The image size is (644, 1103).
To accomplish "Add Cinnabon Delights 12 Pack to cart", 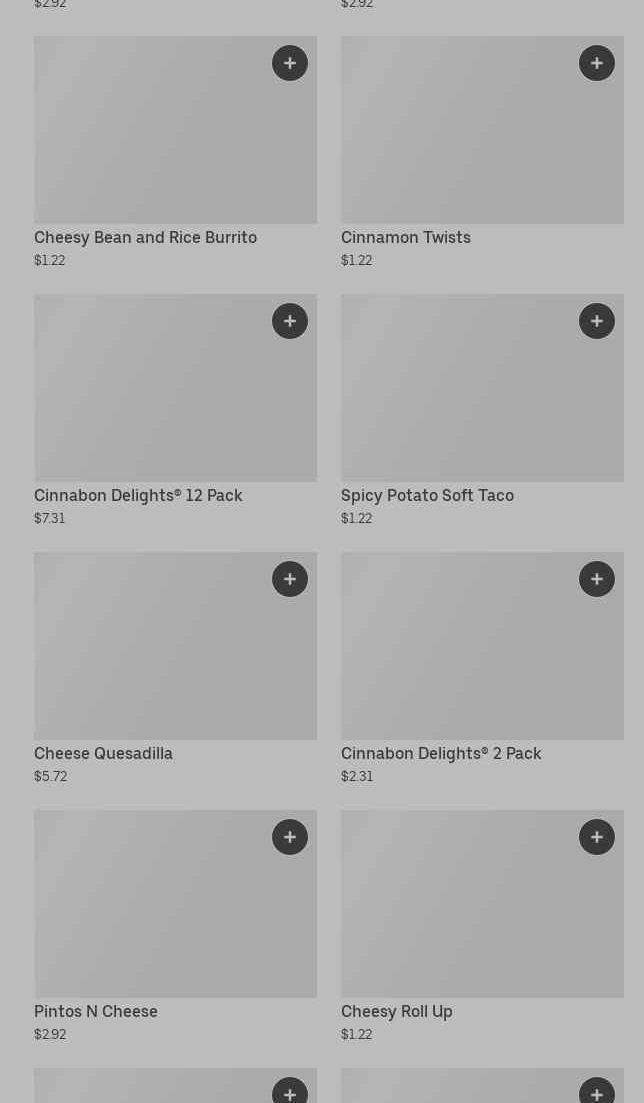I will tap(290, 321).
